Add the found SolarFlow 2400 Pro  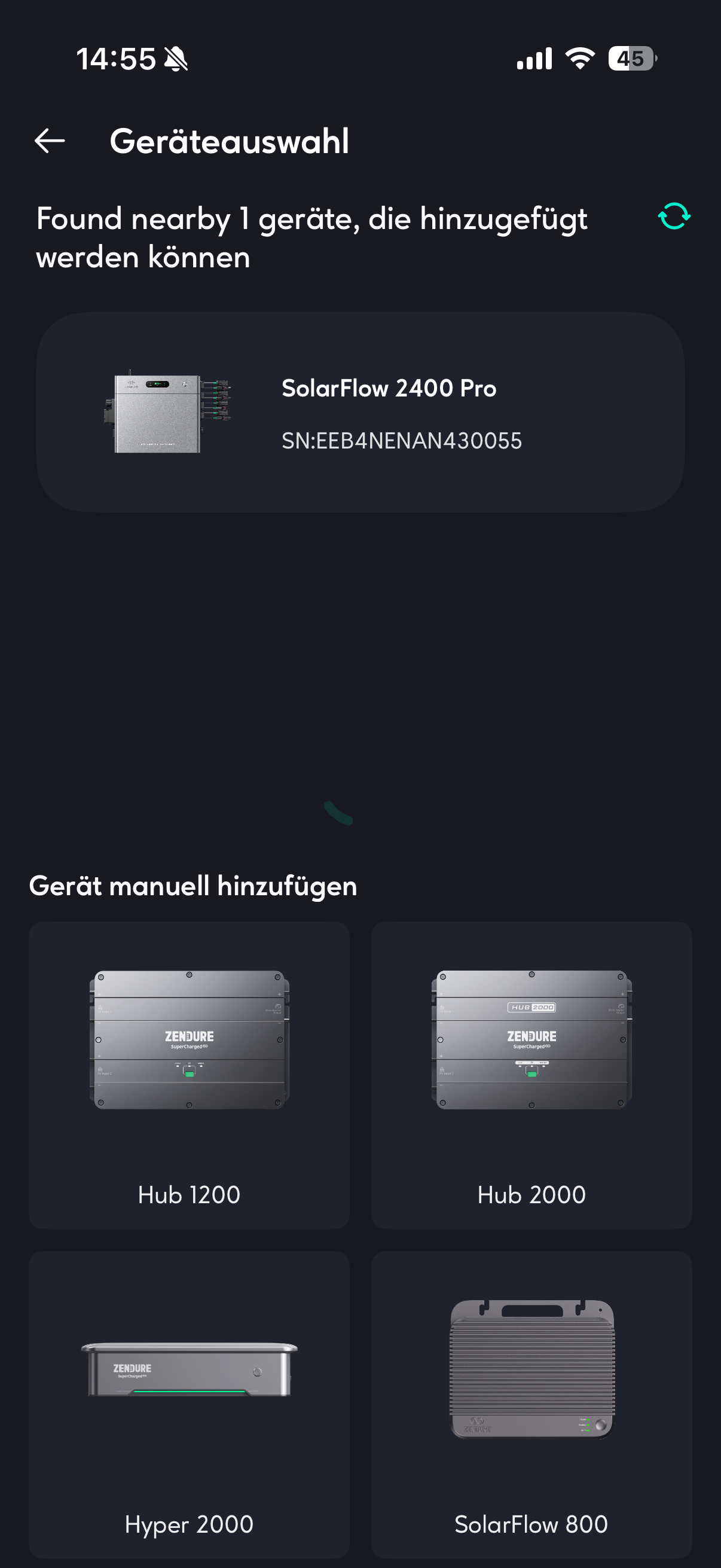click(x=360, y=412)
